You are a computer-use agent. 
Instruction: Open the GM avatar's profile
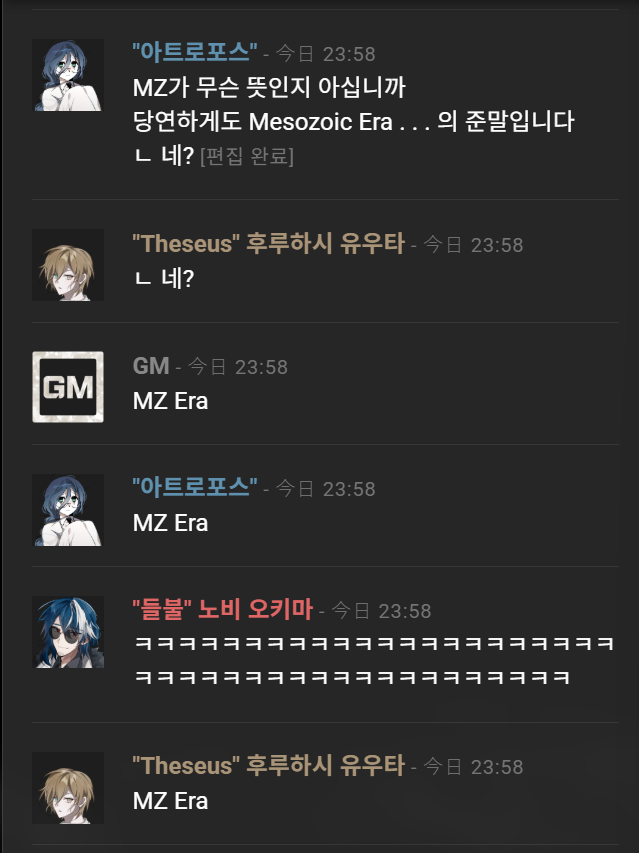[x=68, y=387]
